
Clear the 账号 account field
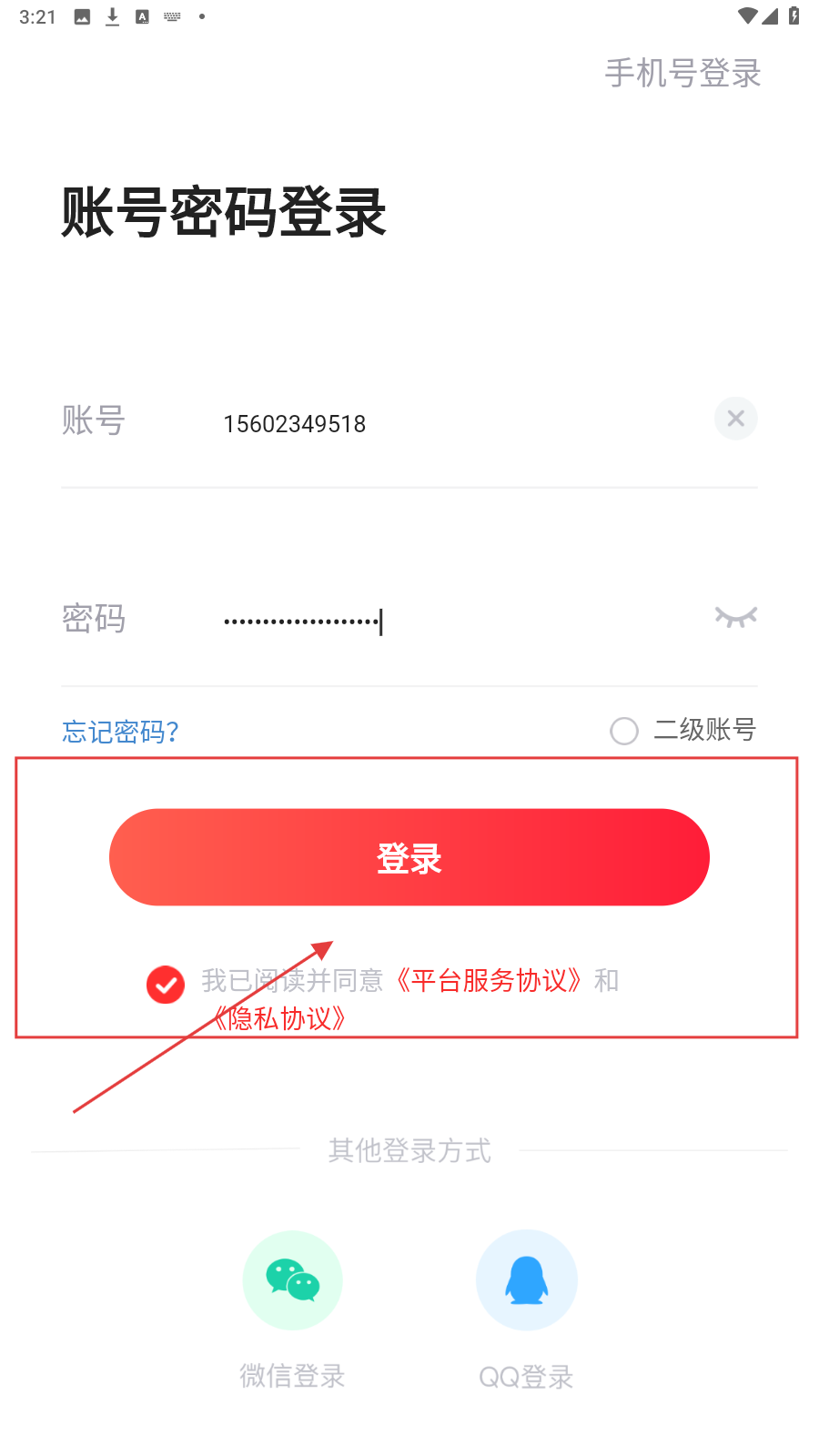[x=735, y=419]
